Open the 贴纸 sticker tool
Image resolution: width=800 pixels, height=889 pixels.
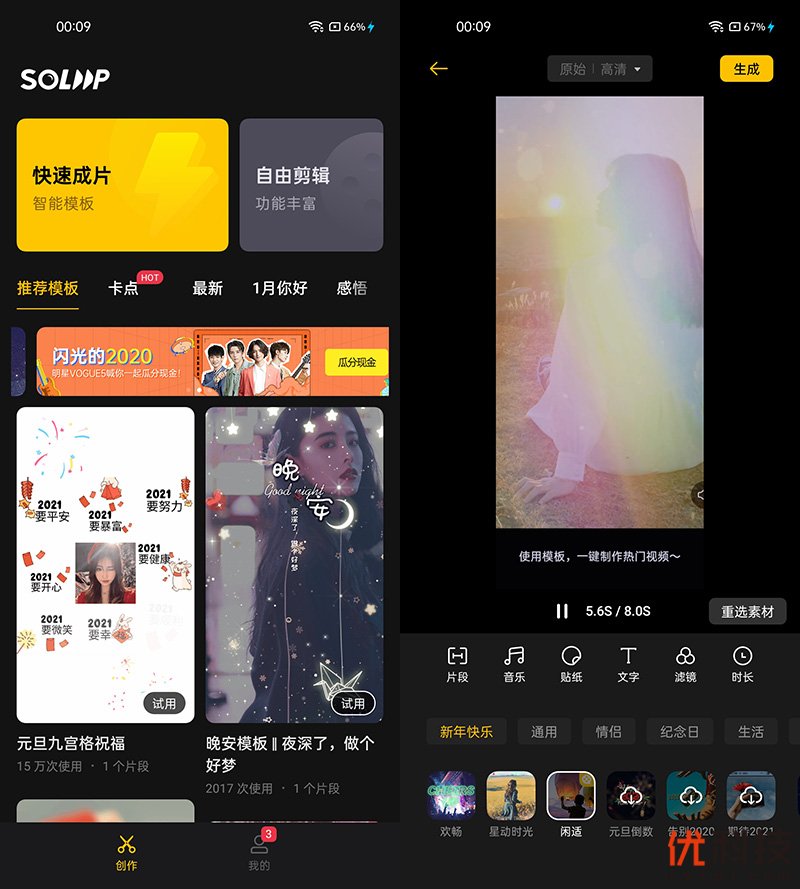coord(571,664)
